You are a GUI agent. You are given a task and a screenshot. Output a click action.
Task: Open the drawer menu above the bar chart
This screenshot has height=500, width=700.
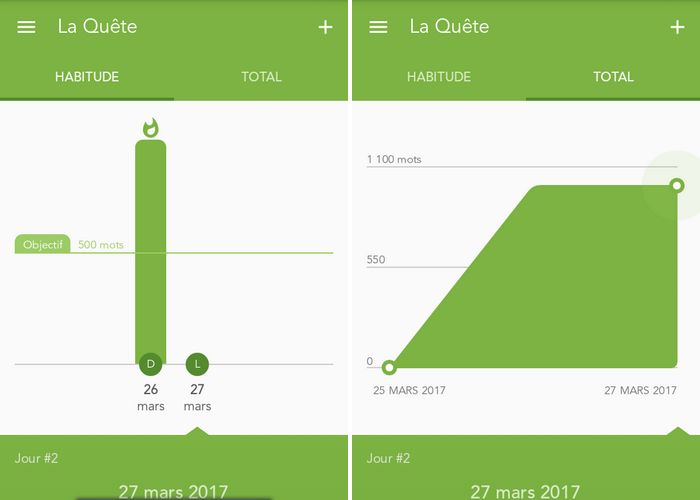[27, 27]
